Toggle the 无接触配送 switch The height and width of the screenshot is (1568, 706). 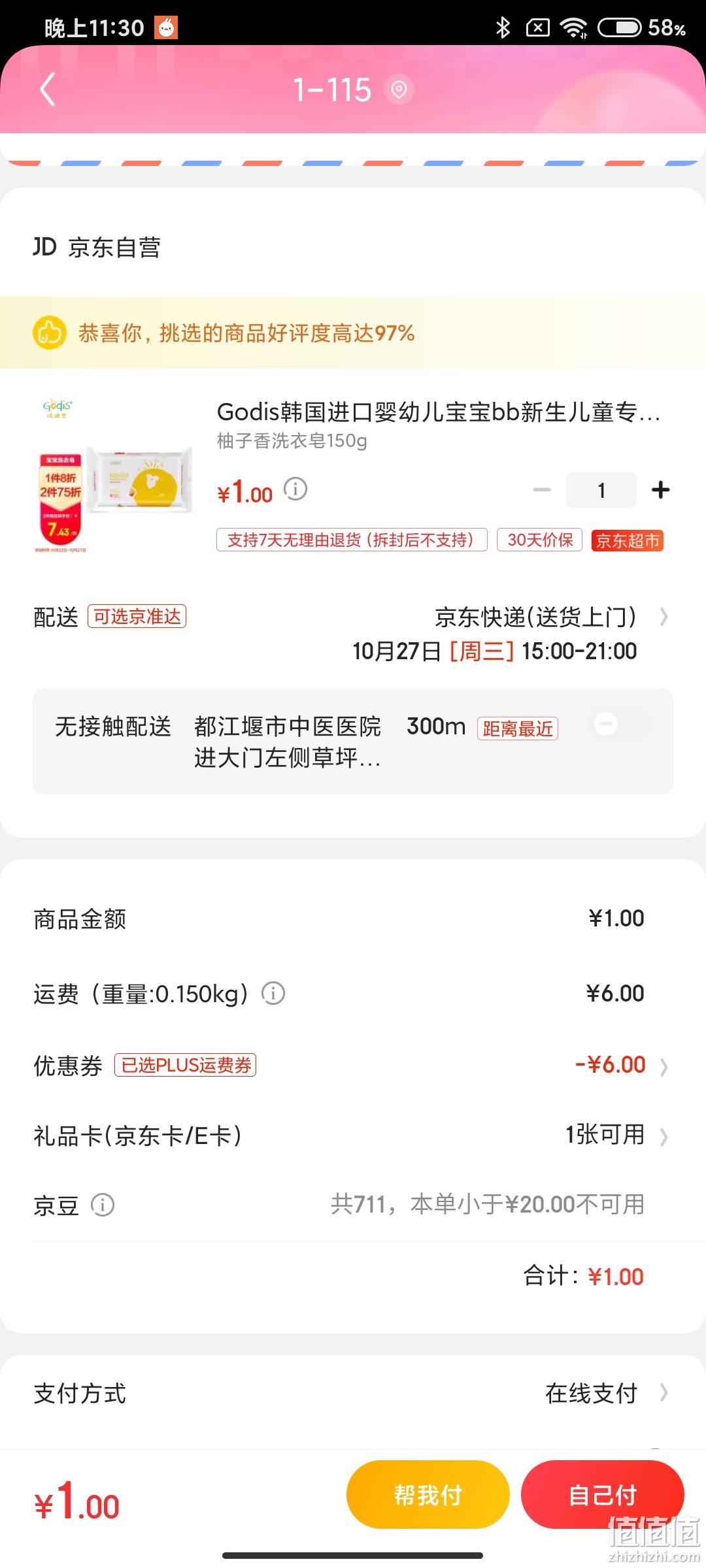click(x=618, y=724)
